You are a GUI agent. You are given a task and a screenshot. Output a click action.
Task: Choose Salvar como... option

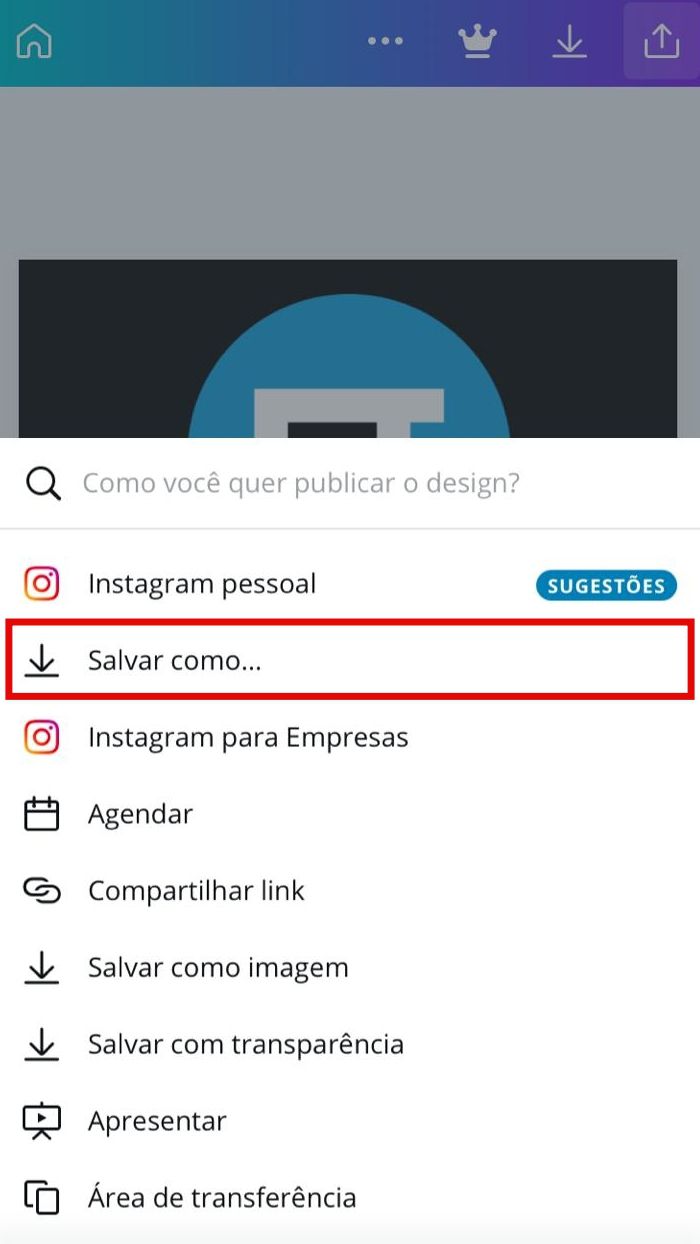pos(175,660)
